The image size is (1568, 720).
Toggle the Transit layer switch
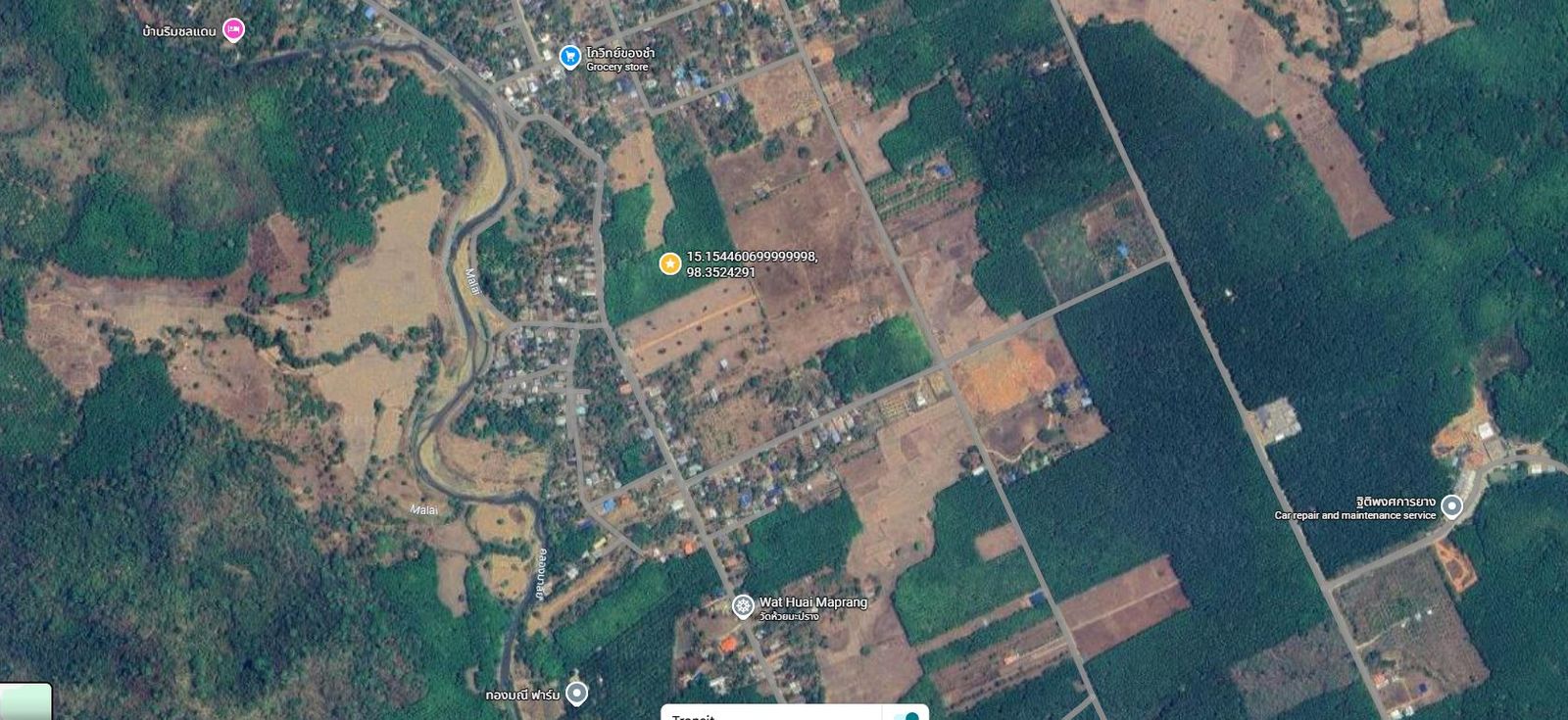[906, 716]
